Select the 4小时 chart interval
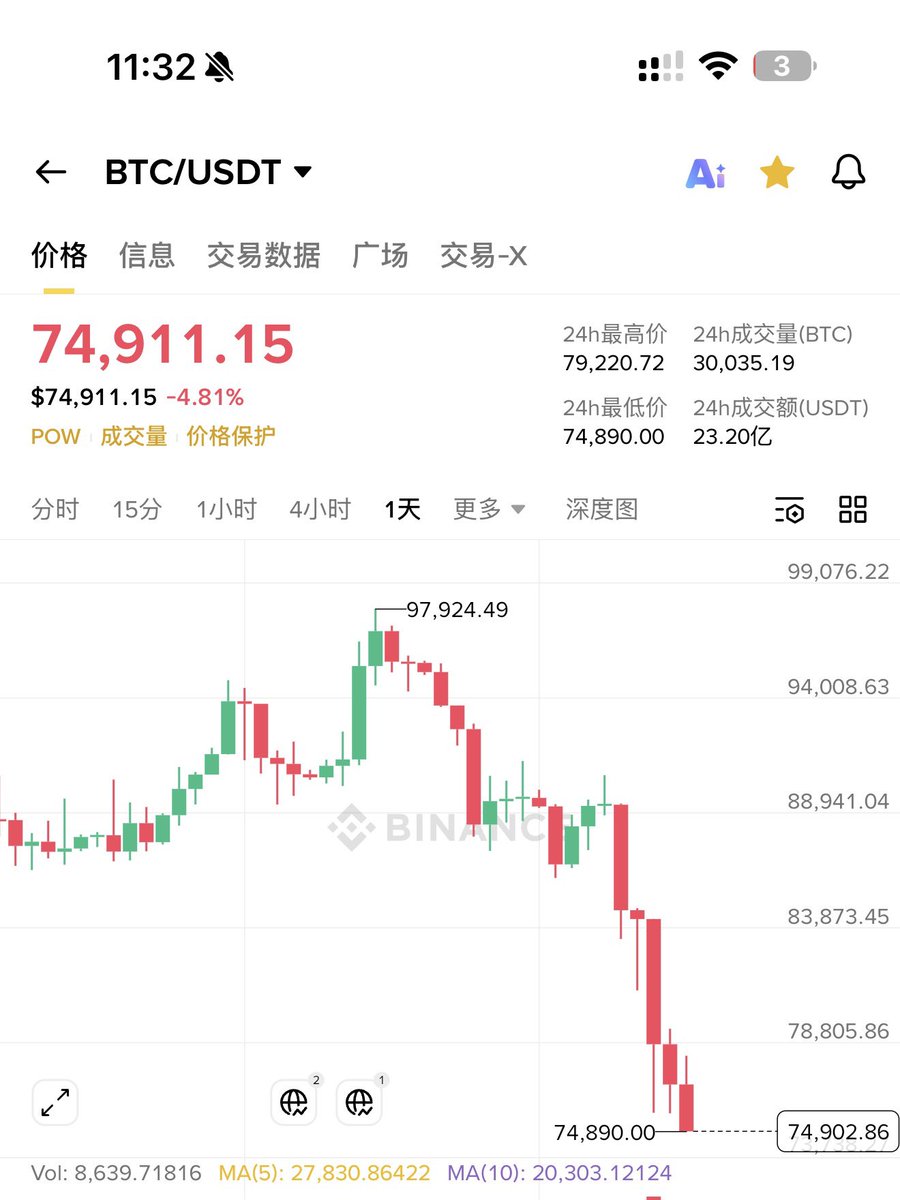This screenshot has width=900, height=1200. click(x=320, y=510)
